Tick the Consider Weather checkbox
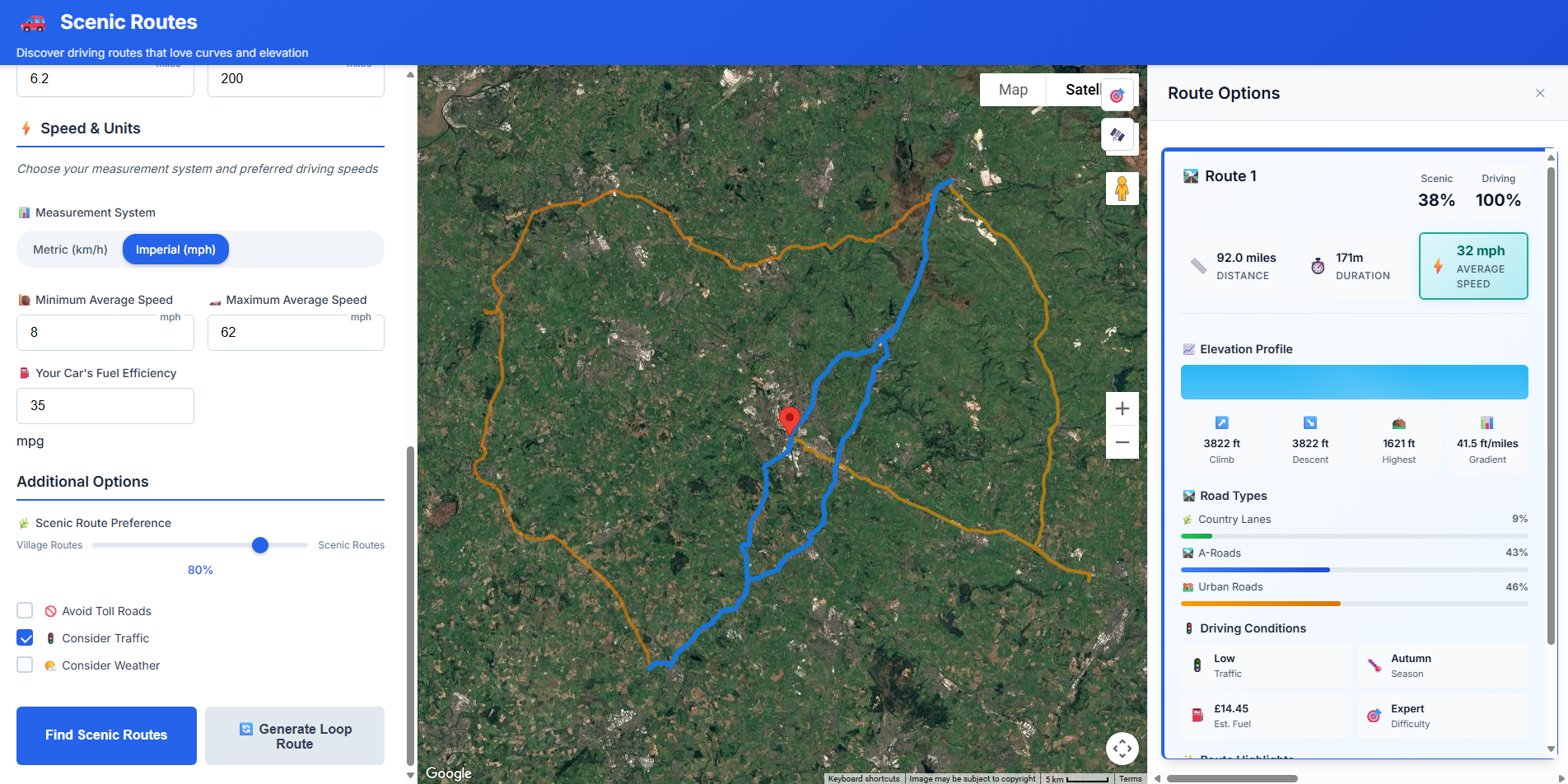This screenshot has height=784, width=1568. (x=26, y=665)
